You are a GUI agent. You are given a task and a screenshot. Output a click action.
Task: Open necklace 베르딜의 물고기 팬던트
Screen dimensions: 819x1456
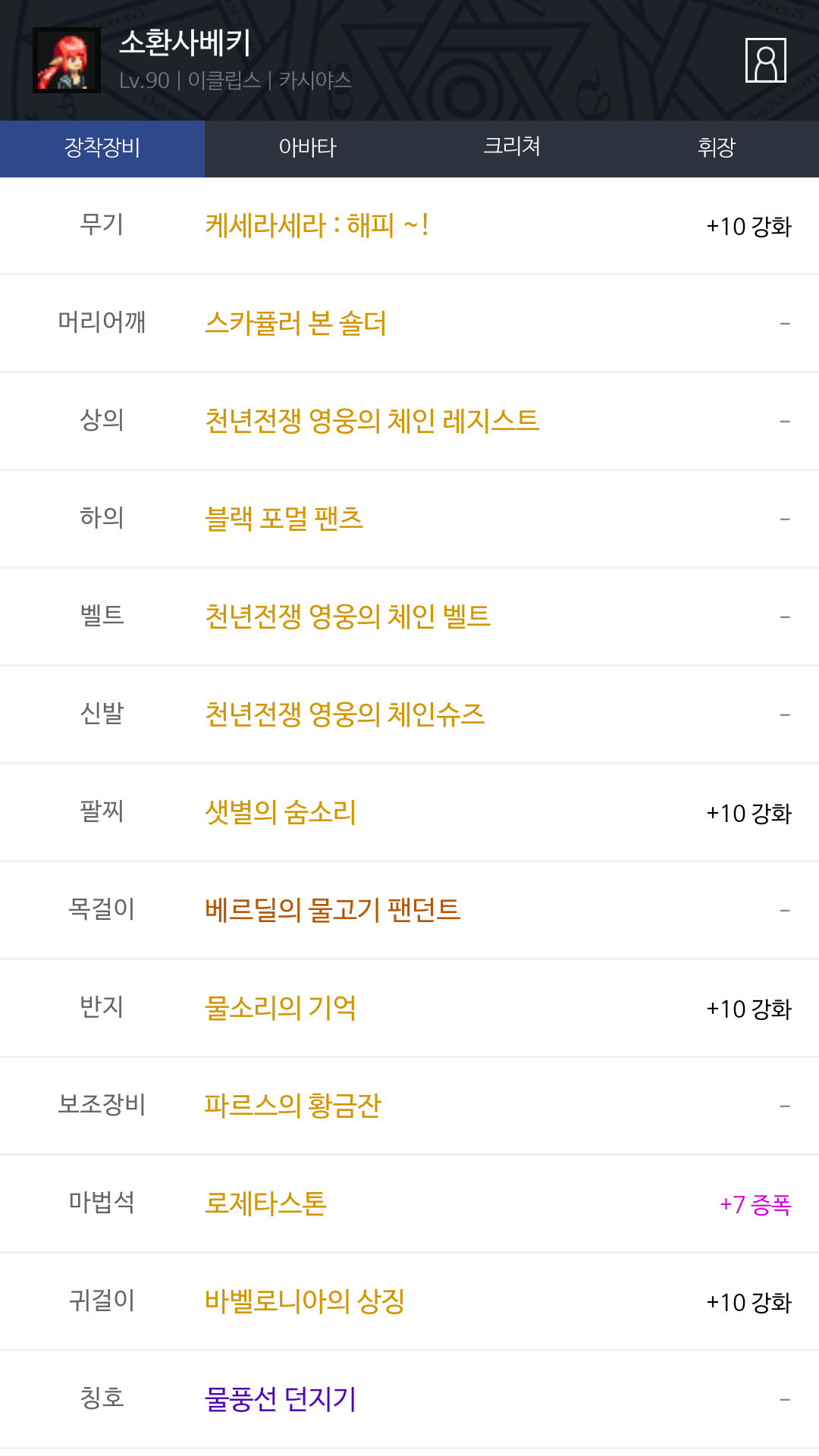click(x=332, y=910)
